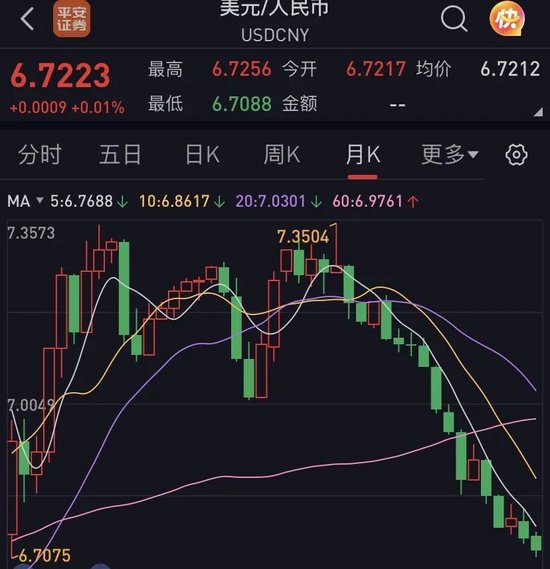Switch to the 五日 chart tab
The image size is (550, 569).
pos(120,155)
